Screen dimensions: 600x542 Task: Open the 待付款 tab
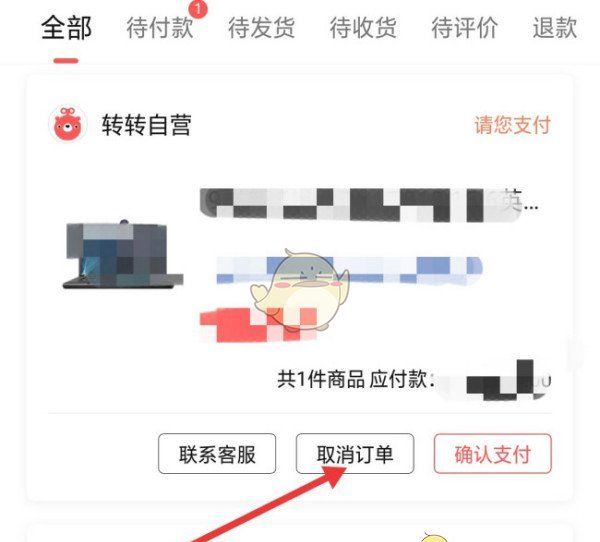coord(160,28)
